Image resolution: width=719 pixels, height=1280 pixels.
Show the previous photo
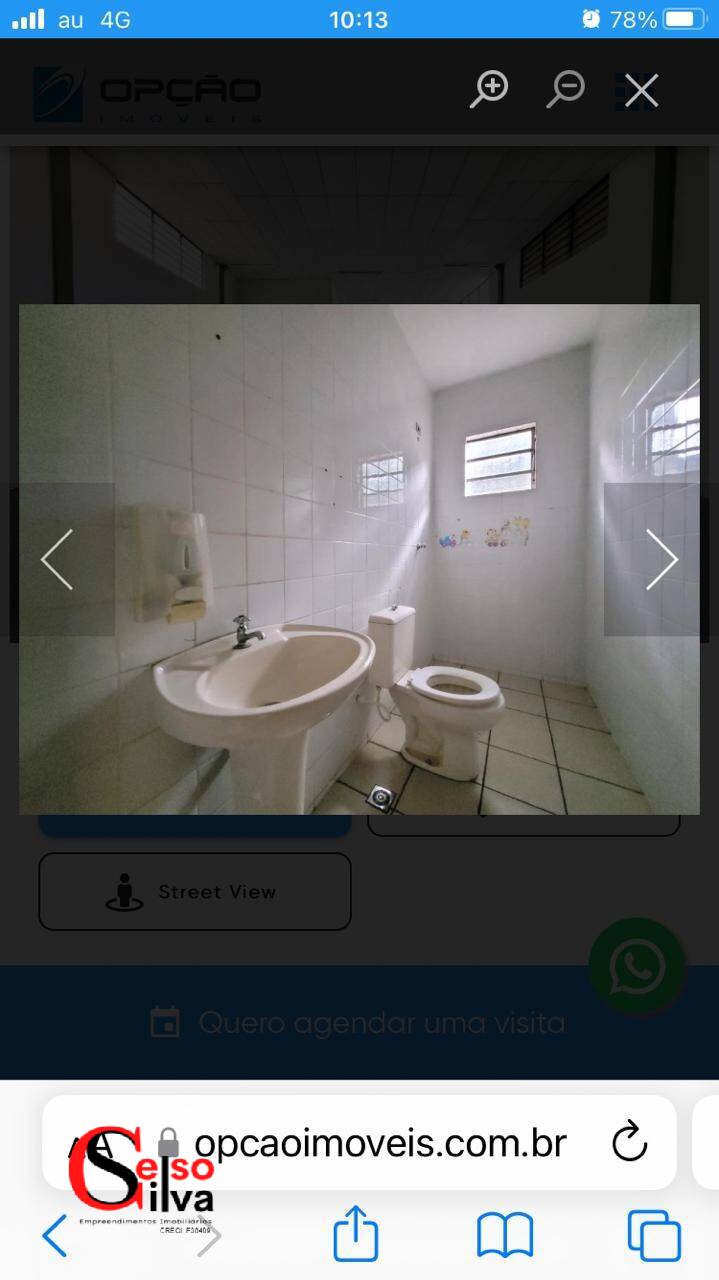58,560
